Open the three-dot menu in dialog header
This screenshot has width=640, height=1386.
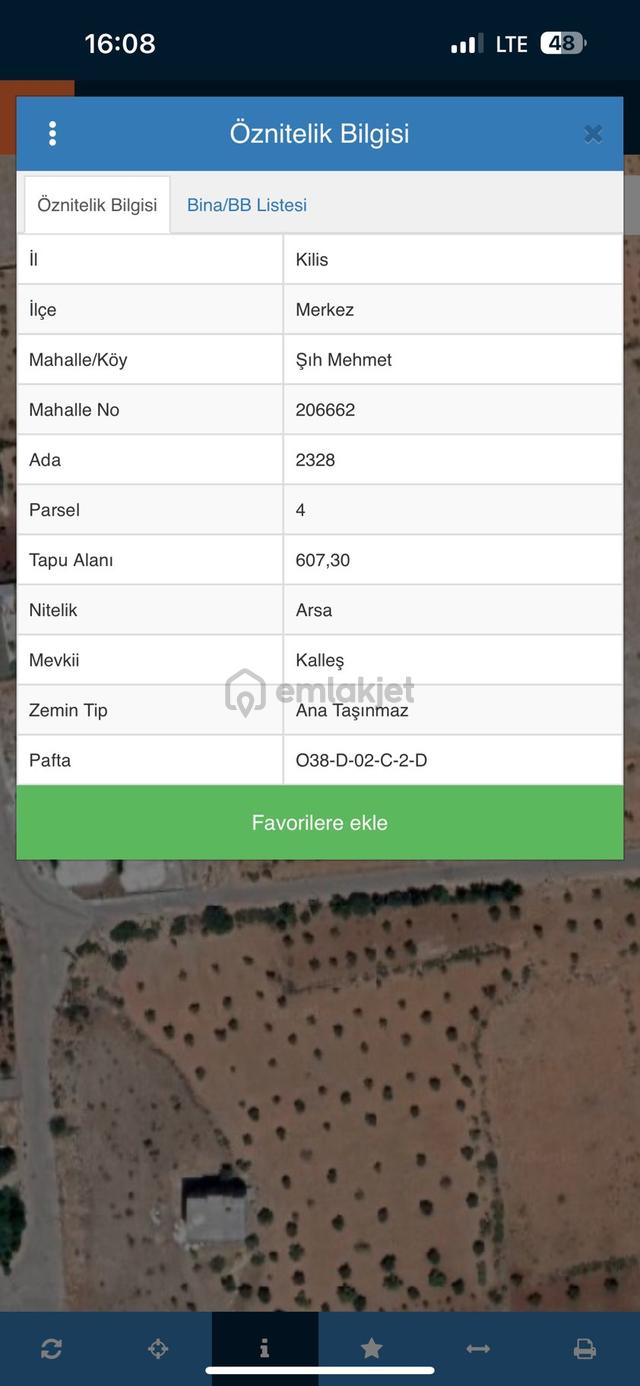click(52, 134)
